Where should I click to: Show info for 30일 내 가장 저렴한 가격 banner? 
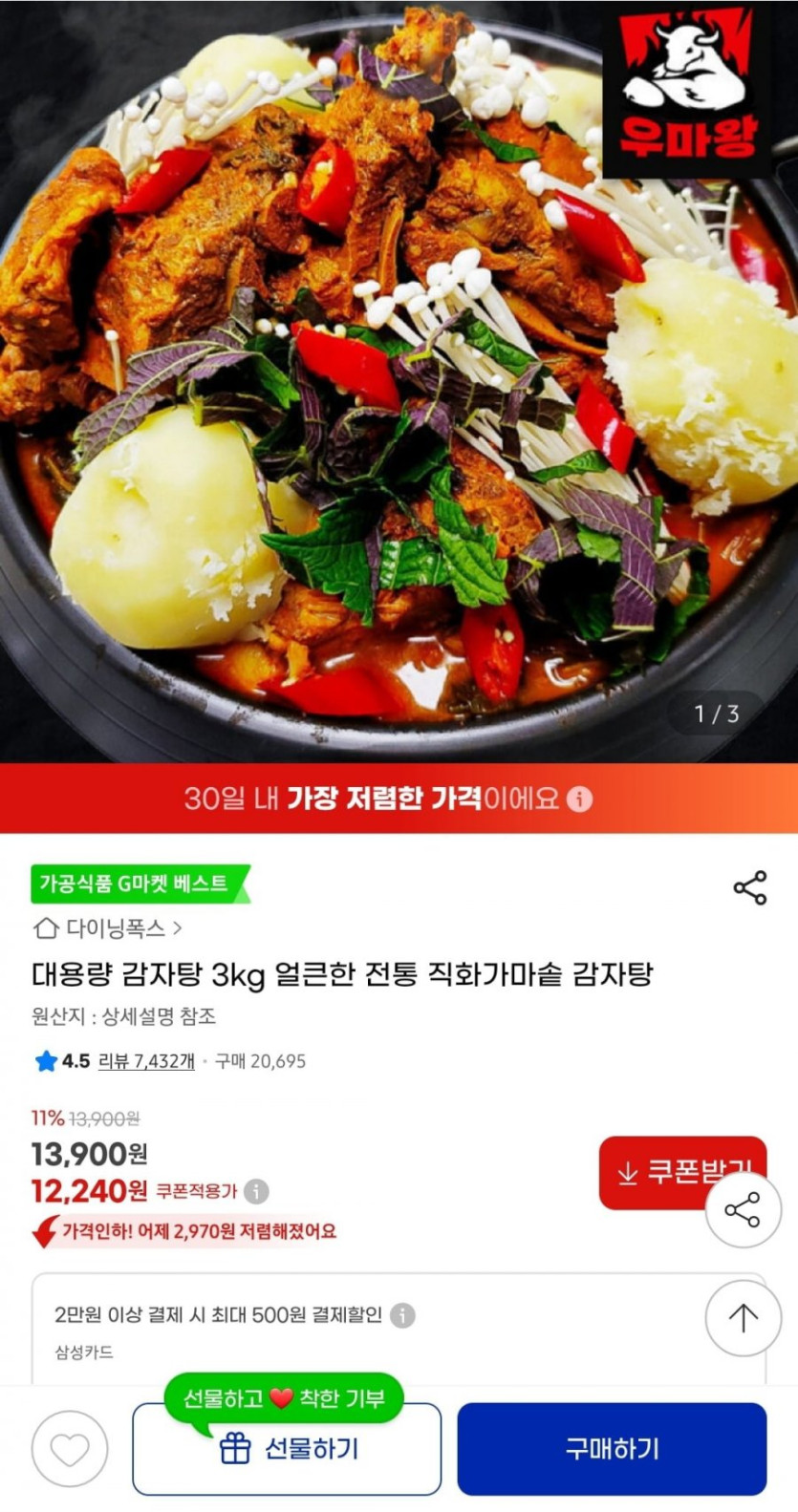pyautogui.click(x=580, y=799)
